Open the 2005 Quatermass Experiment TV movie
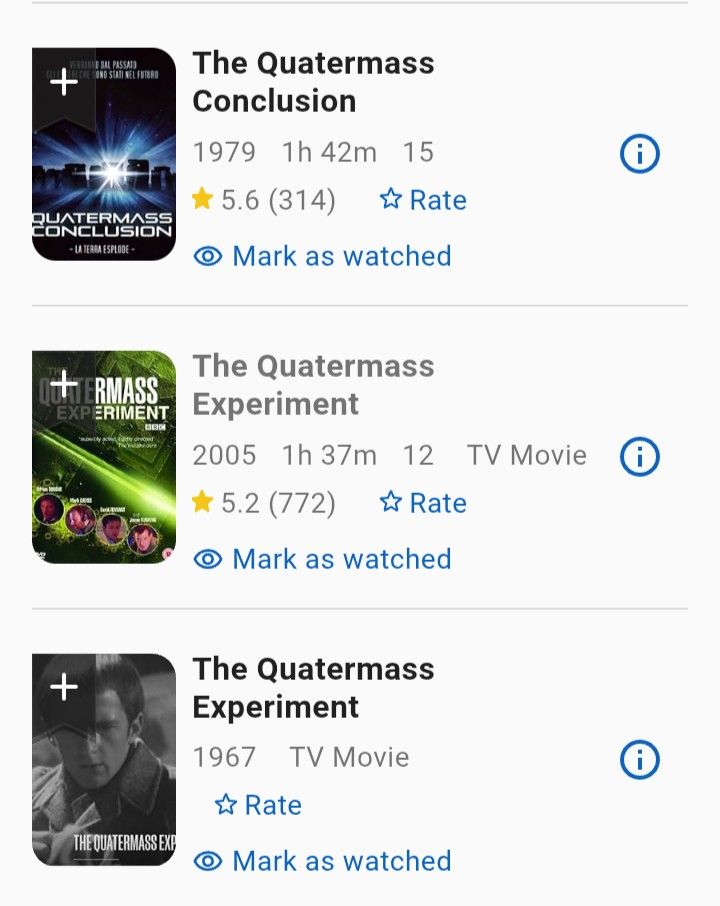720x906 pixels. point(313,385)
